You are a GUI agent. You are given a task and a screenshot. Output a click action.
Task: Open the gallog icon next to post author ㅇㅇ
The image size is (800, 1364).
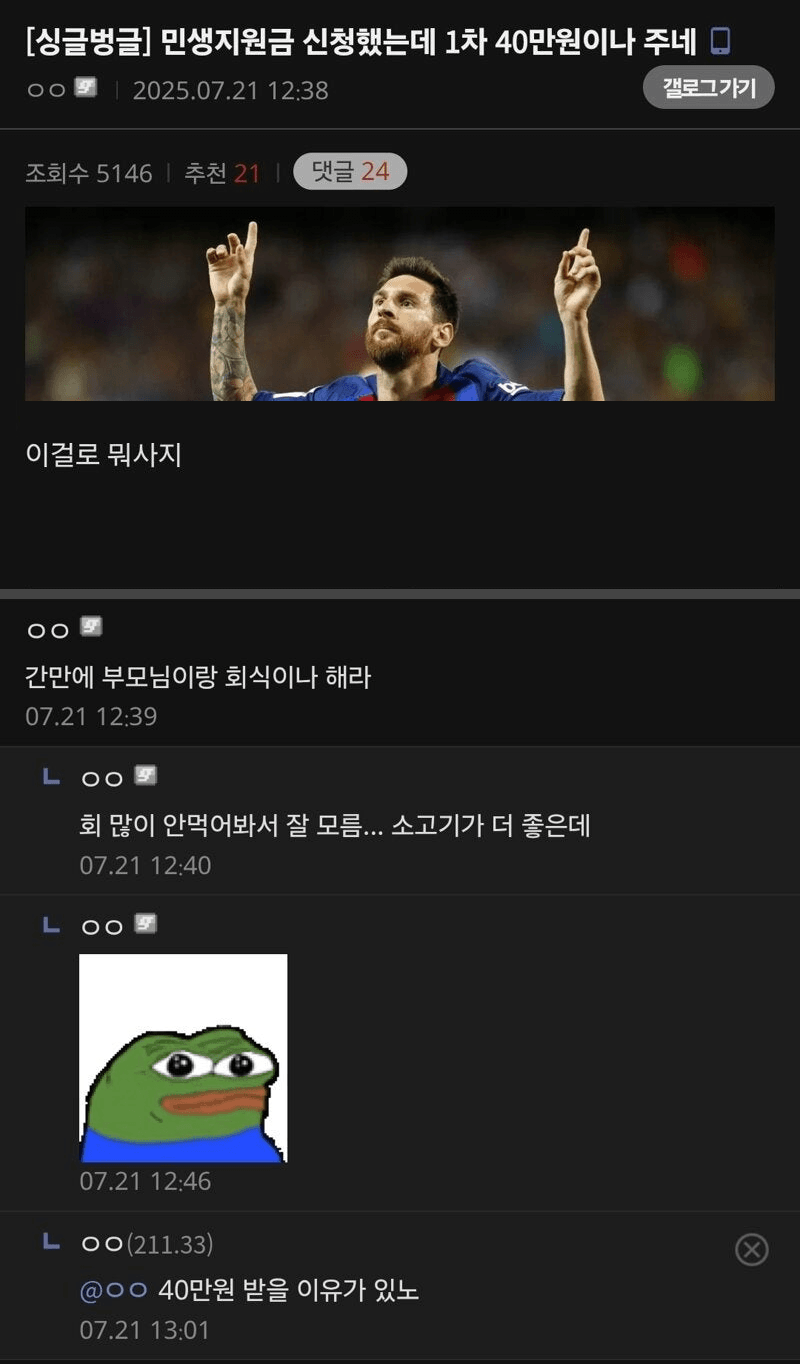coord(88,88)
